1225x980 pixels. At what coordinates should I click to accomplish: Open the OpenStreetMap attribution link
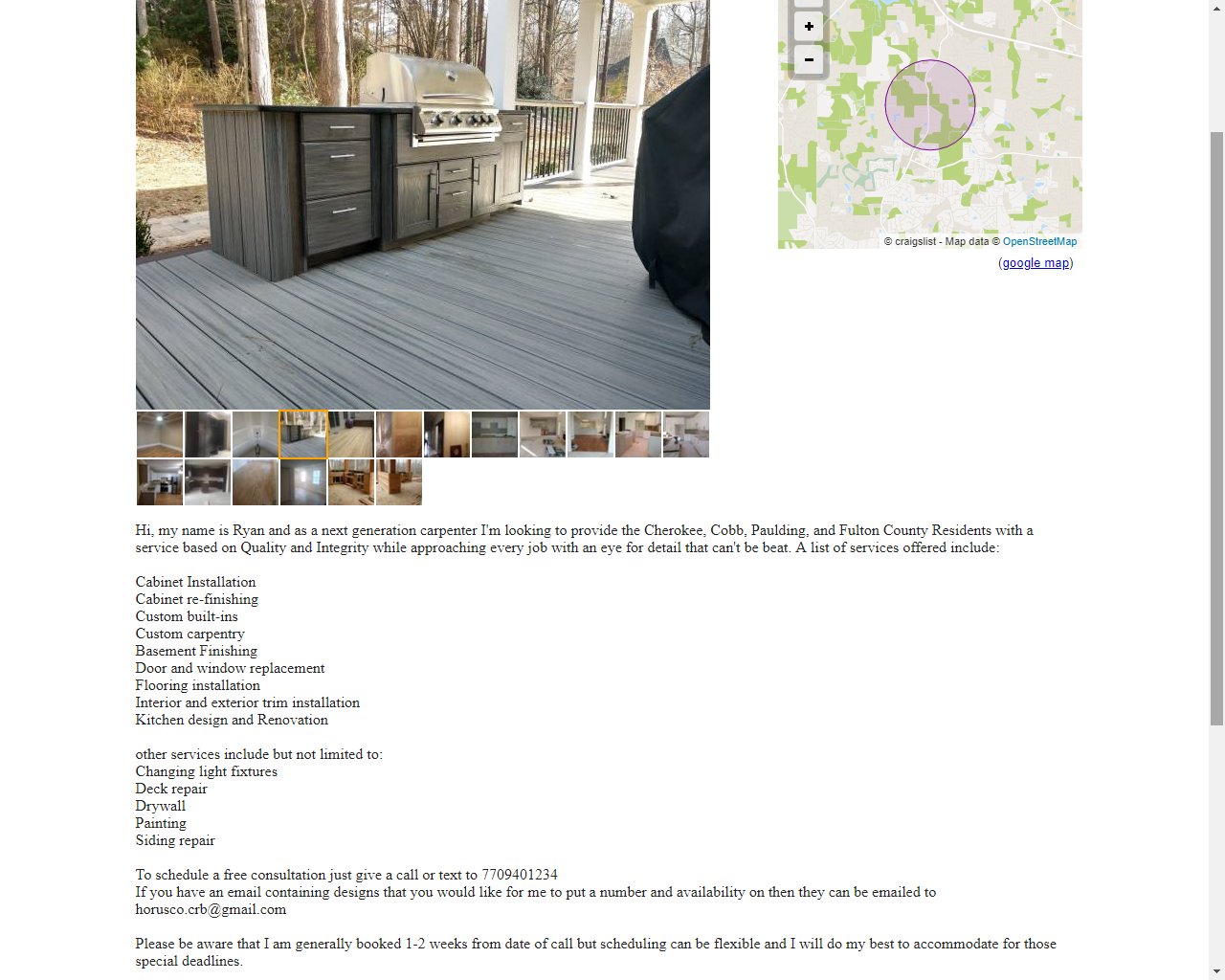pyautogui.click(x=1039, y=242)
